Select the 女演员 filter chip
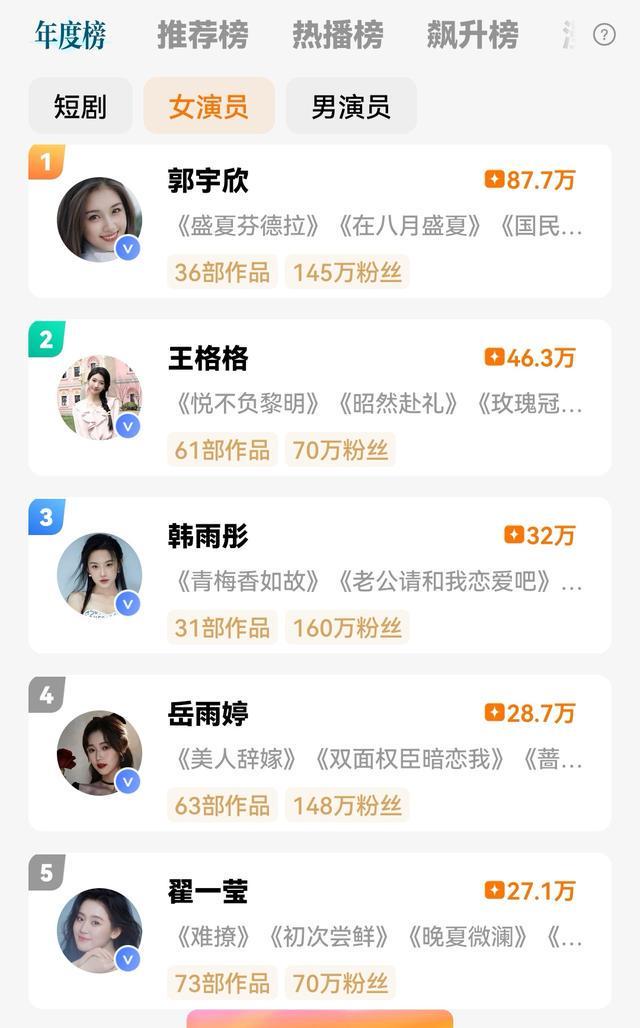Image resolution: width=640 pixels, height=1028 pixels. tap(208, 106)
